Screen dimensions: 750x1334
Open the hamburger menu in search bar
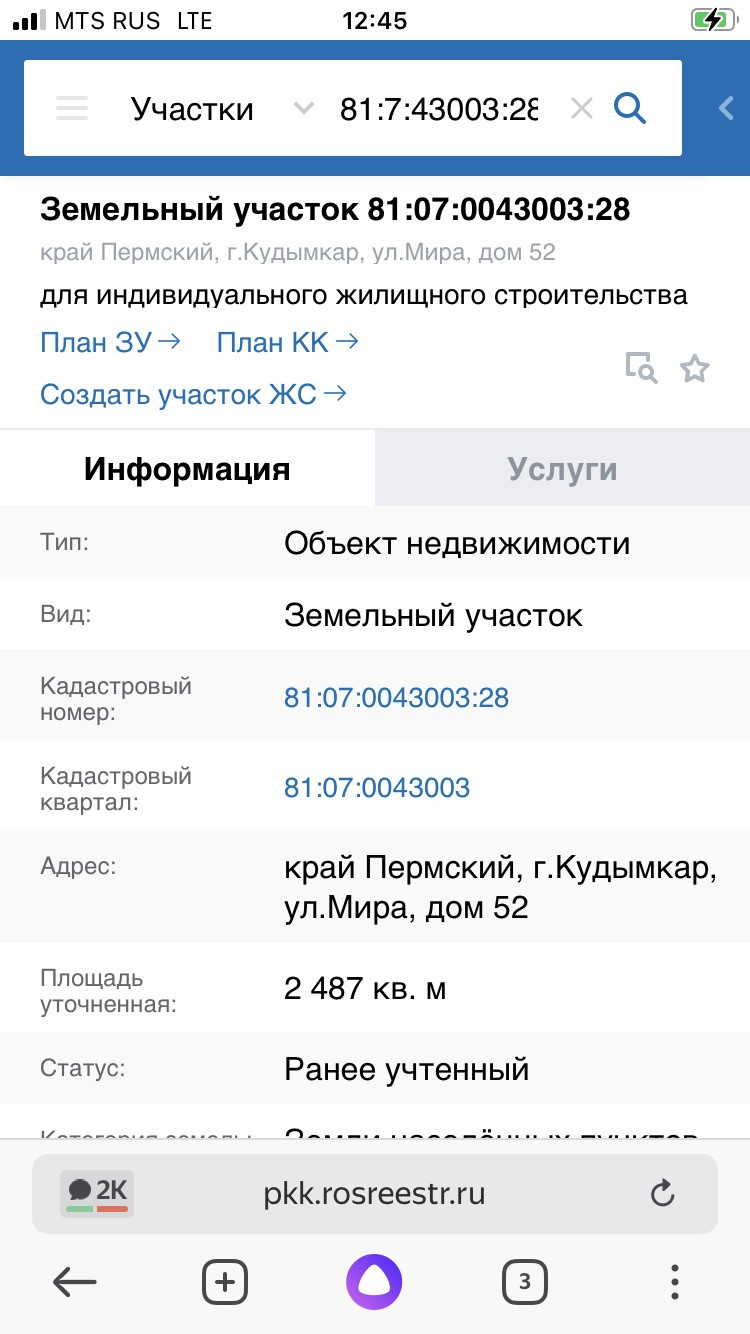[73, 108]
